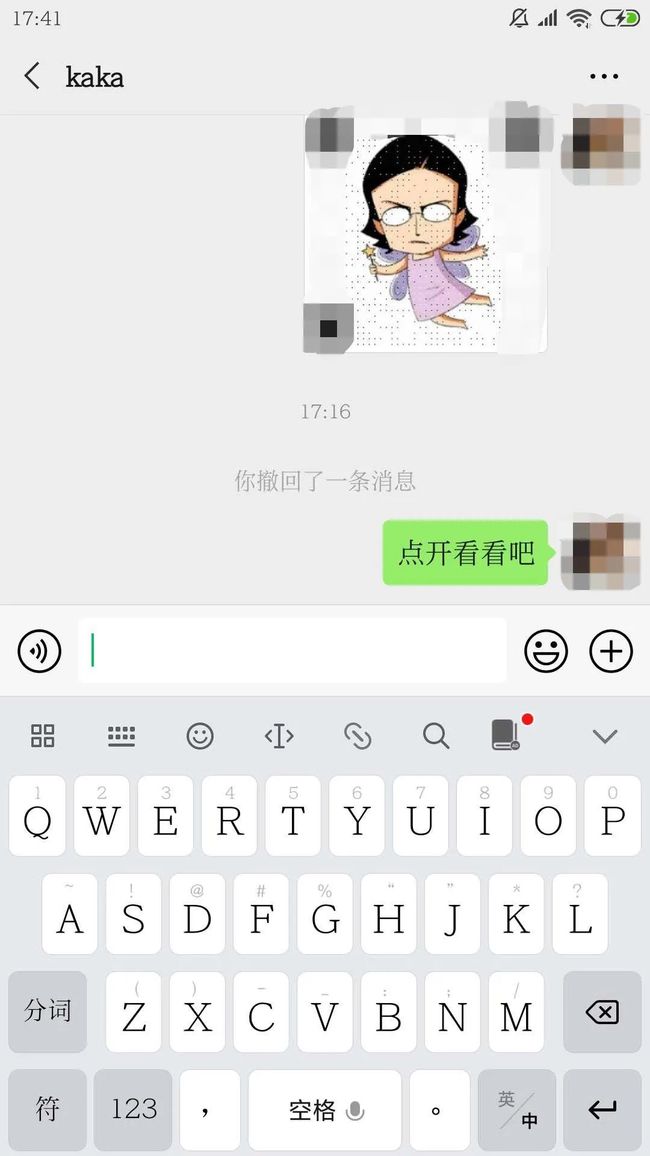Tap the backspace key

pos(602,1012)
